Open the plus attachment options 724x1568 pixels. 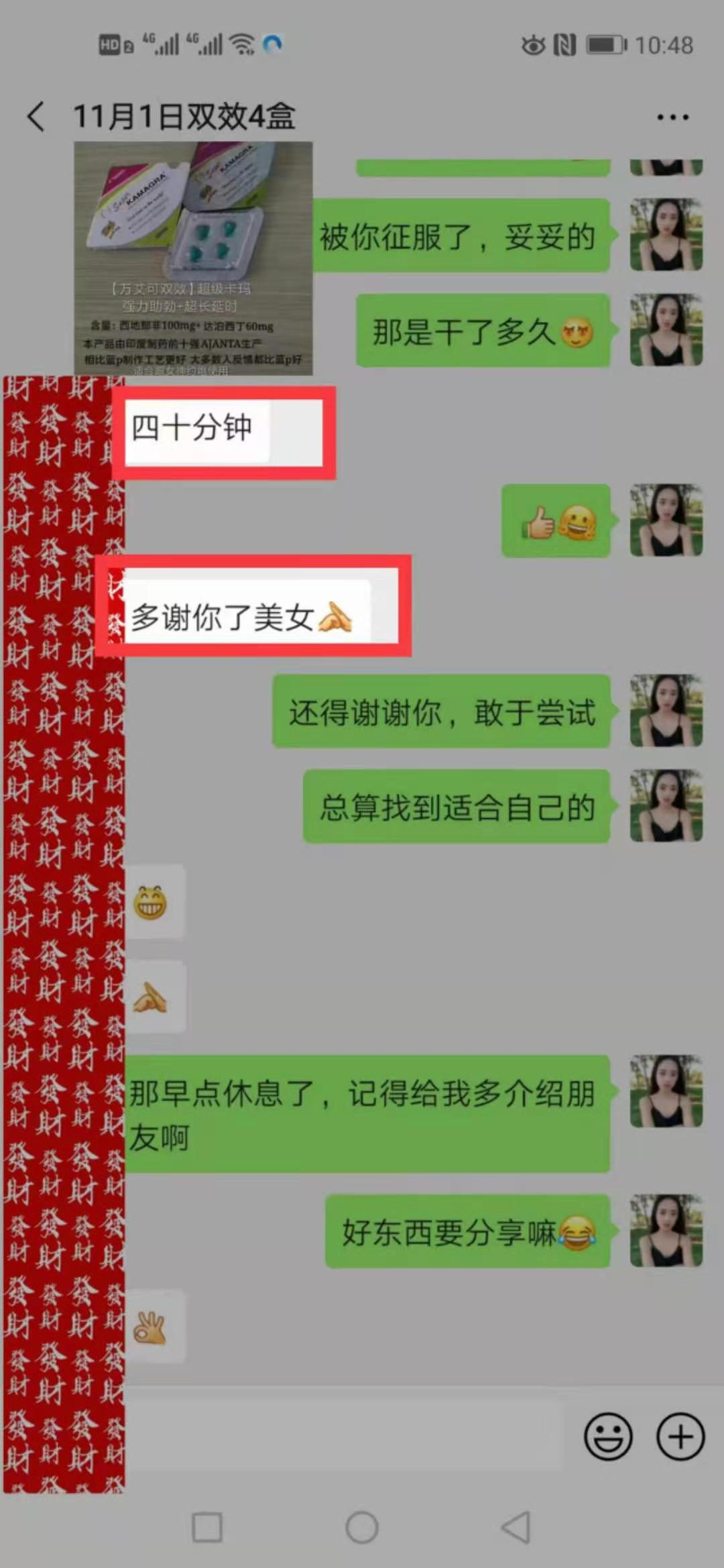tap(680, 1437)
